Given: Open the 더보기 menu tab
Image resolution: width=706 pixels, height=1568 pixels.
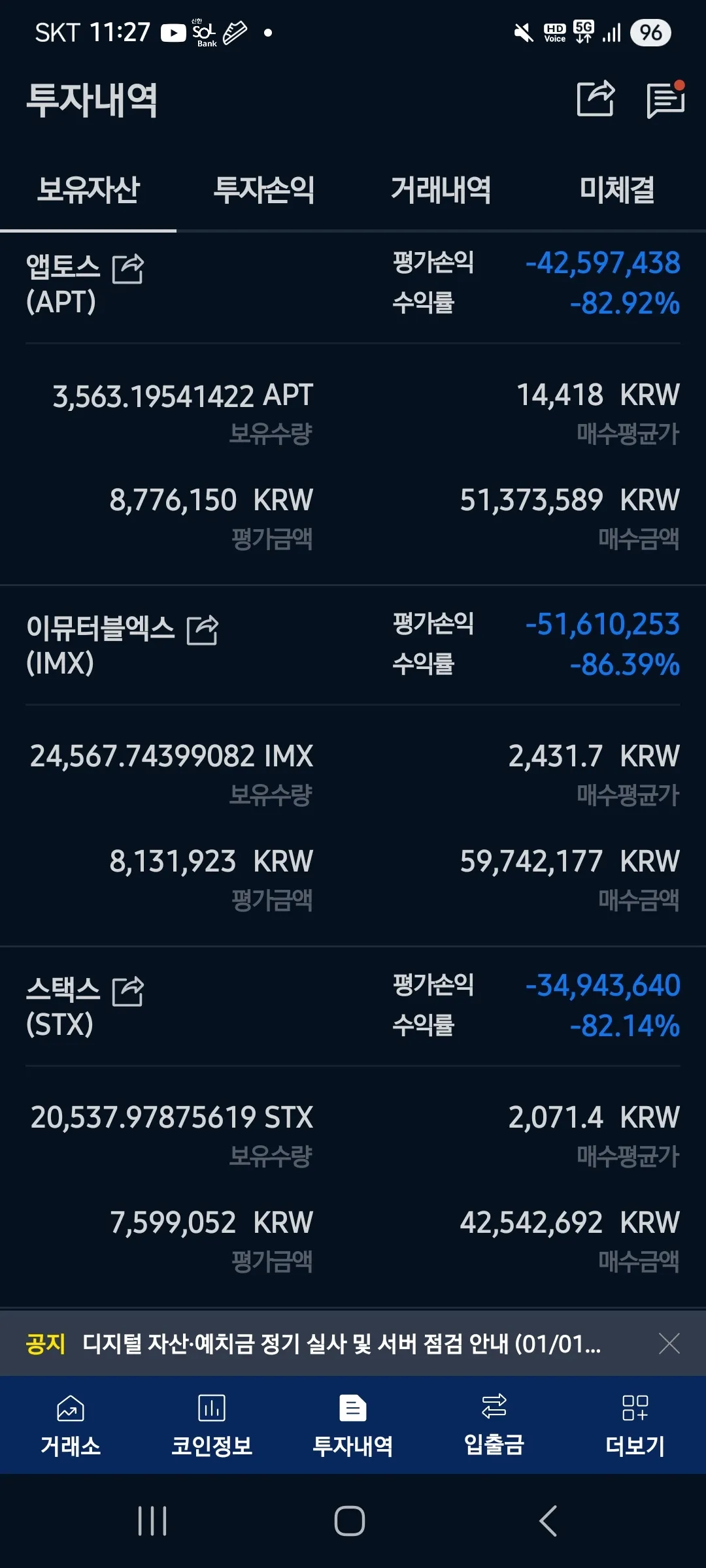Looking at the screenshot, I should click(x=635, y=1426).
